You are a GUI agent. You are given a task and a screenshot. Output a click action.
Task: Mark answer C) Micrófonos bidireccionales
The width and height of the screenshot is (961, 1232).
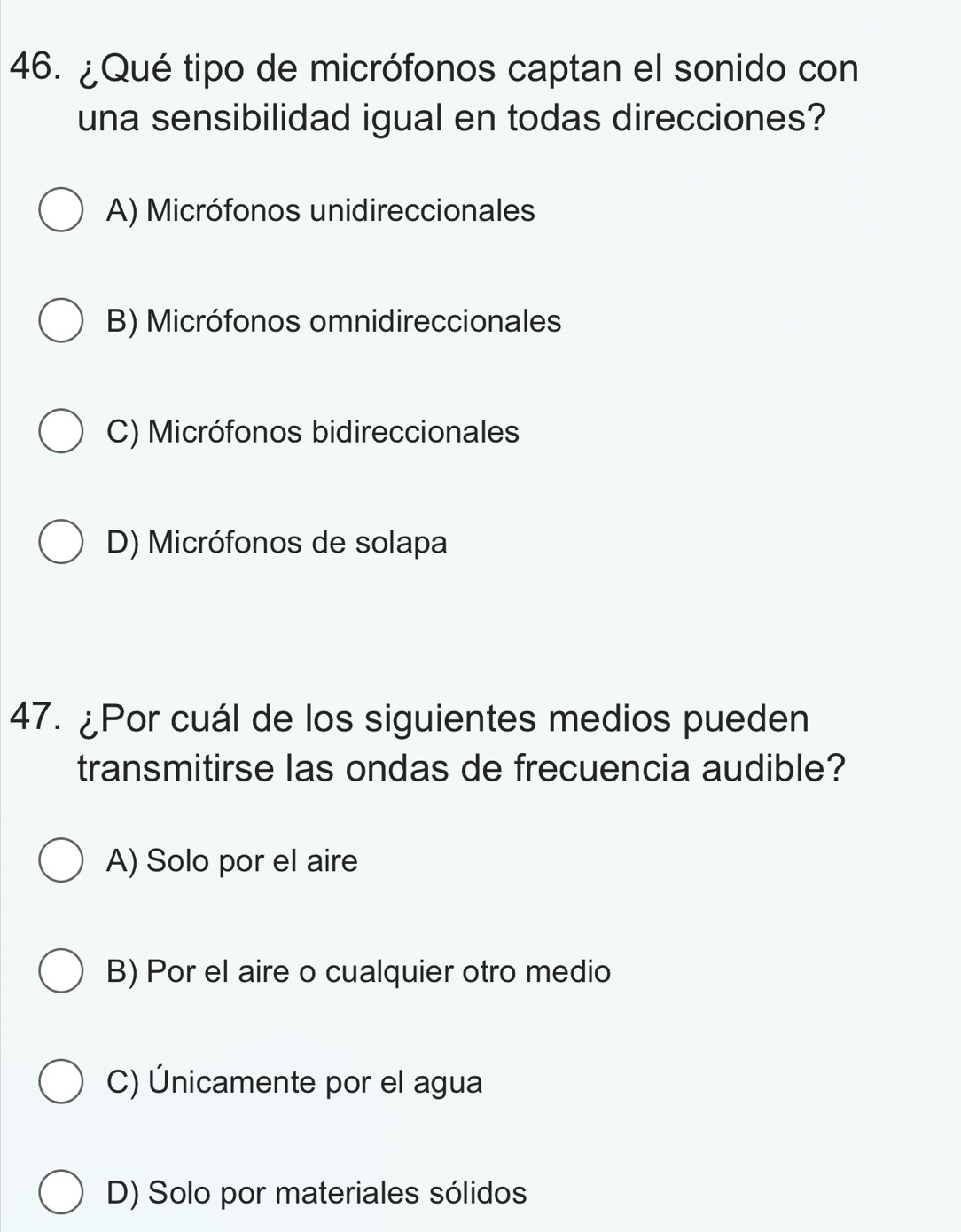[60, 432]
